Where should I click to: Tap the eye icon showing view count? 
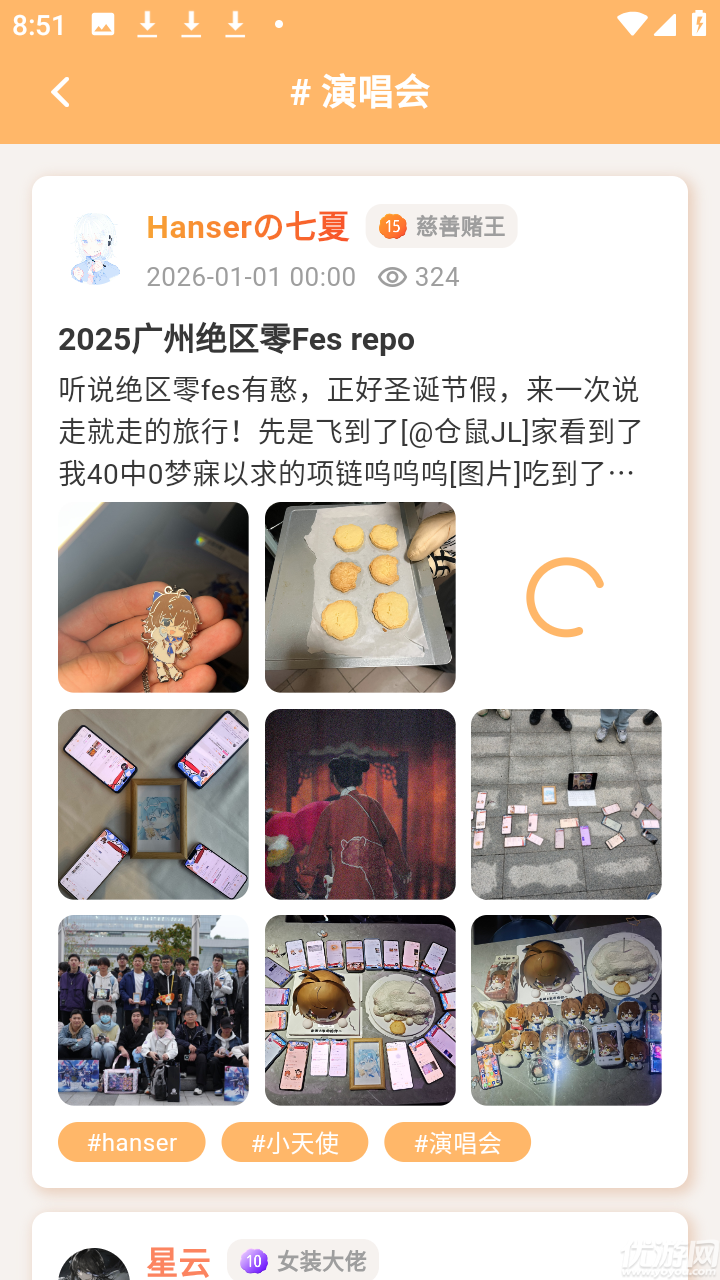point(394,277)
